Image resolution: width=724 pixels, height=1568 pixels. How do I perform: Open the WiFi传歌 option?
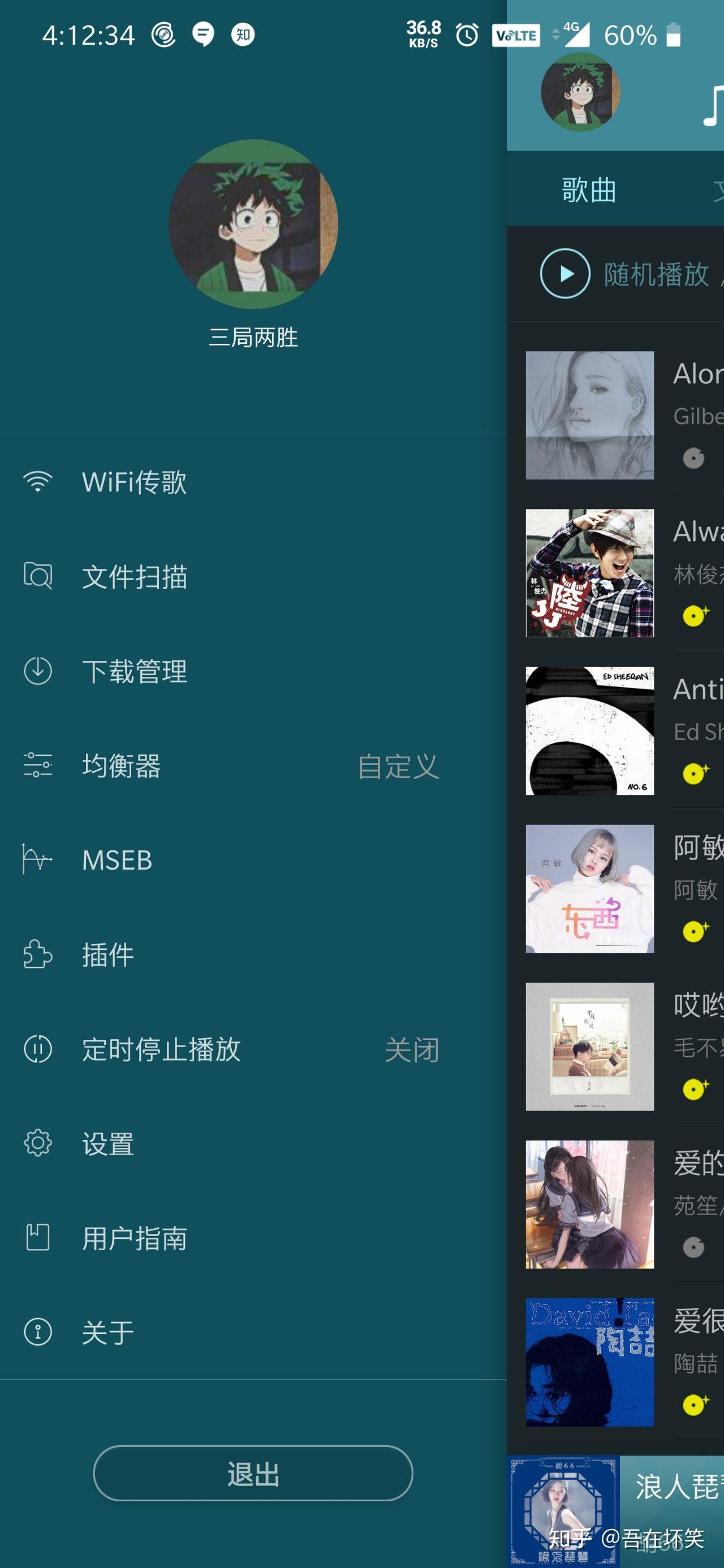pos(253,481)
